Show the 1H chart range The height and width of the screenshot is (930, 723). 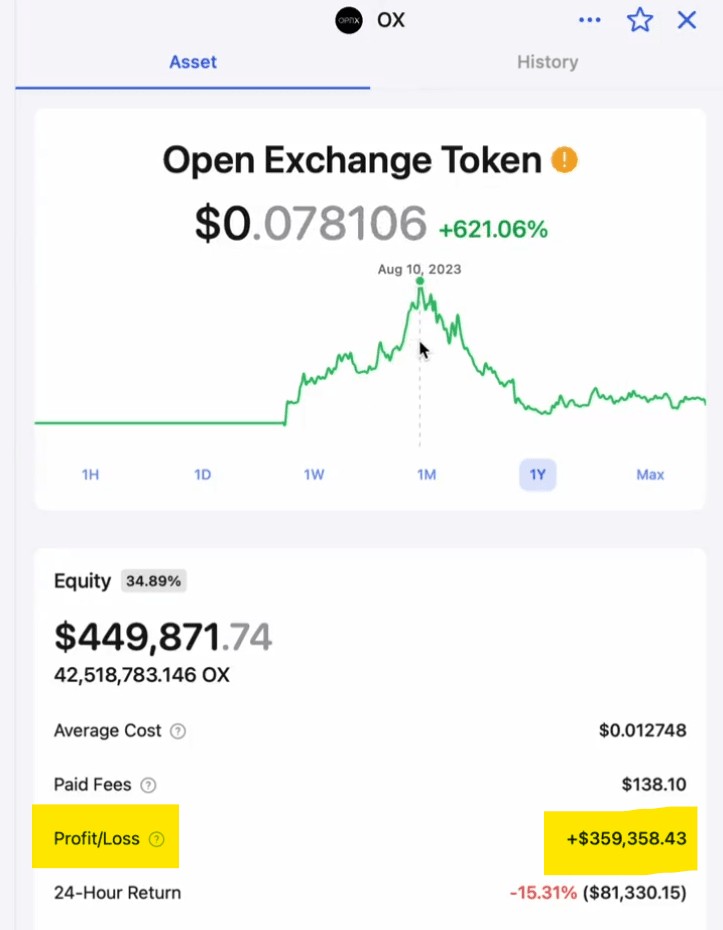(x=90, y=475)
